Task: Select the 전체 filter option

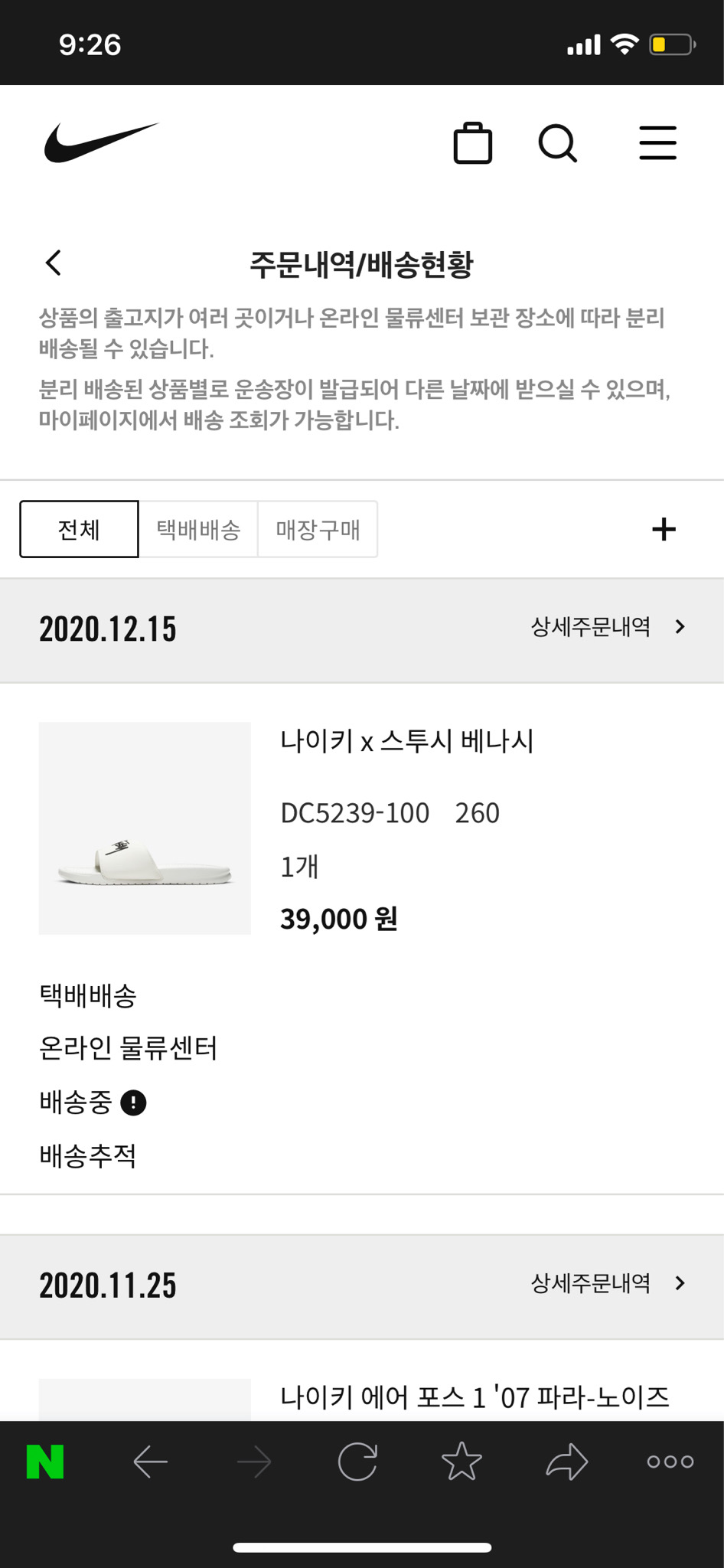Action: [x=79, y=529]
